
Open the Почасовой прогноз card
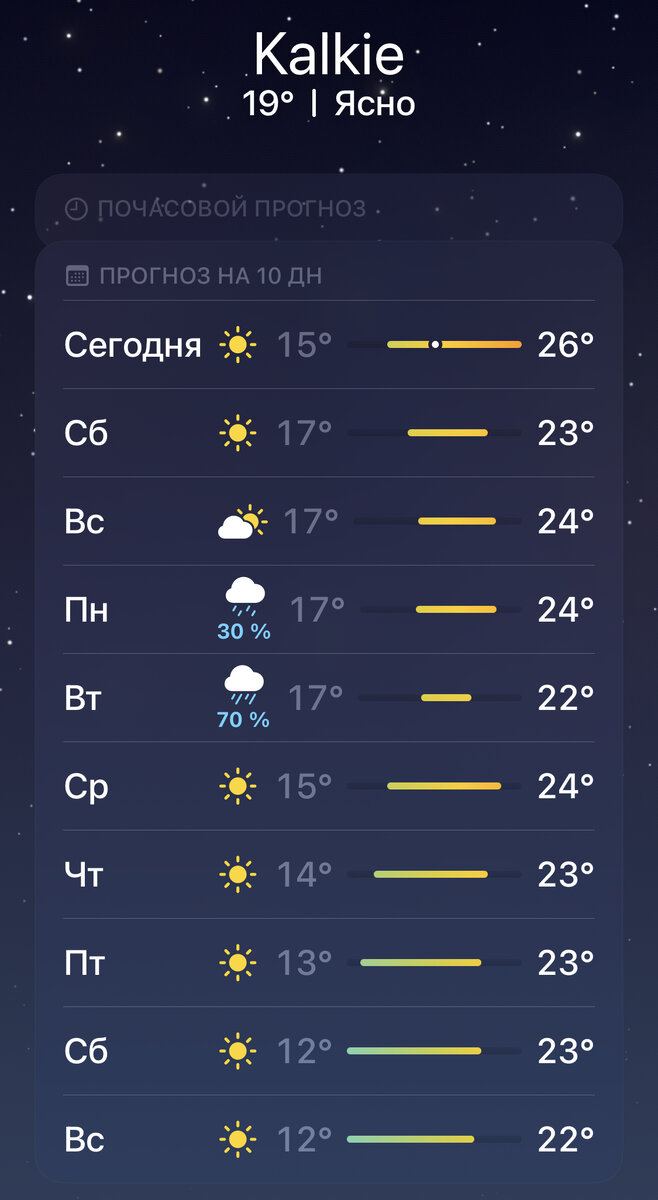point(329,209)
